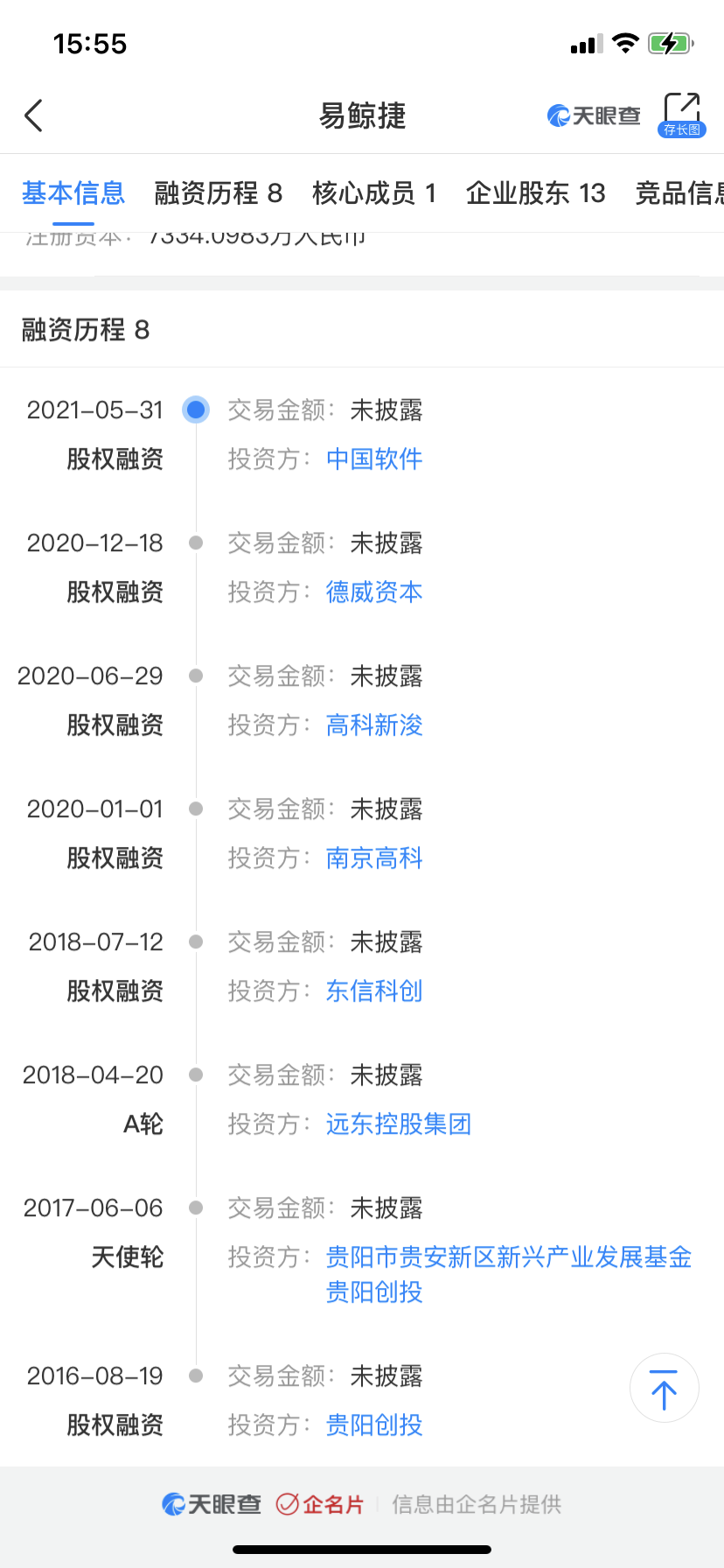
Task: Jump back to top with the arrow button
Action: point(665,1389)
